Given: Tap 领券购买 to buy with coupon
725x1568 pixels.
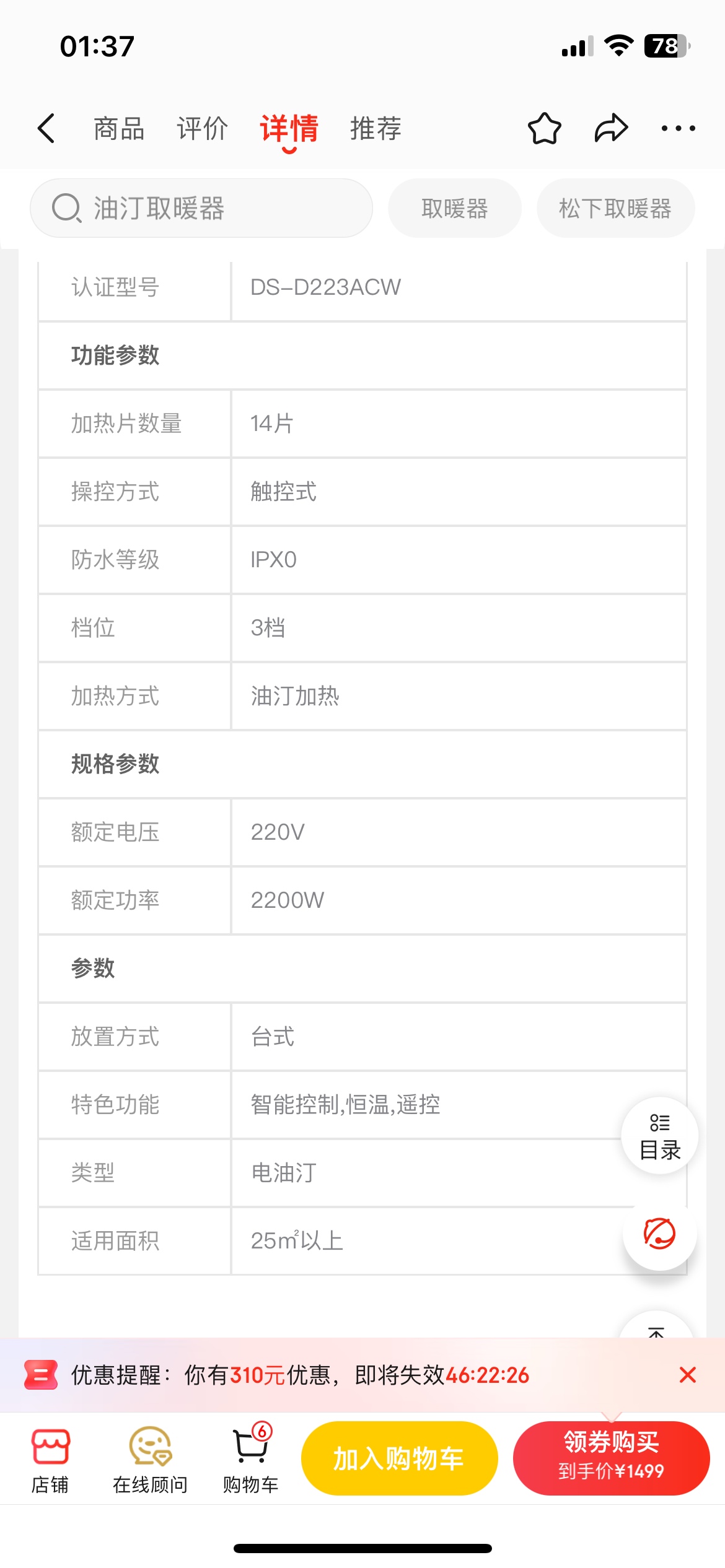Looking at the screenshot, I should [612, 1458].
